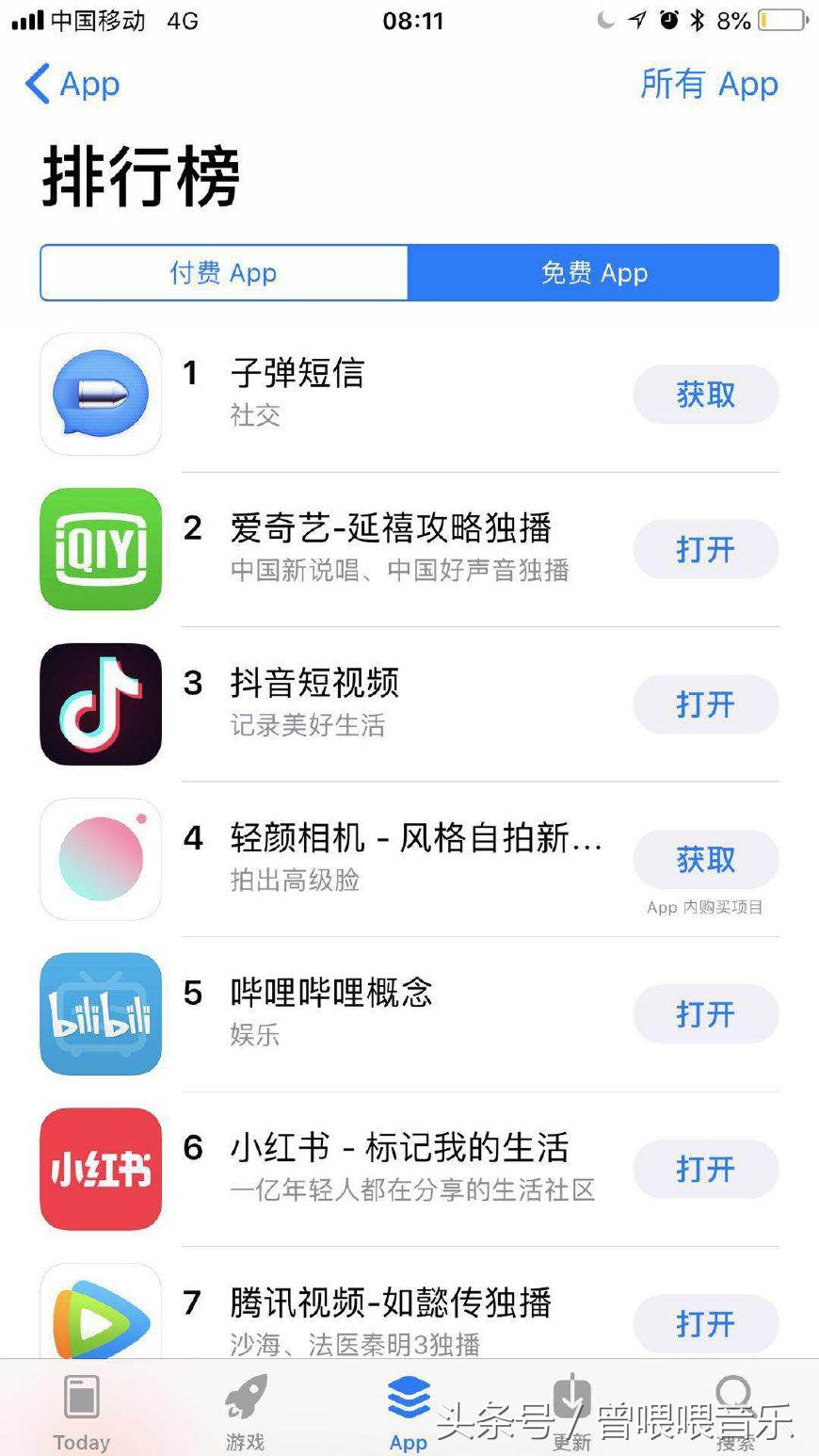Select the 轻颜相机 pink camera icon
The image size is (819, 1456).
(100, 858)
